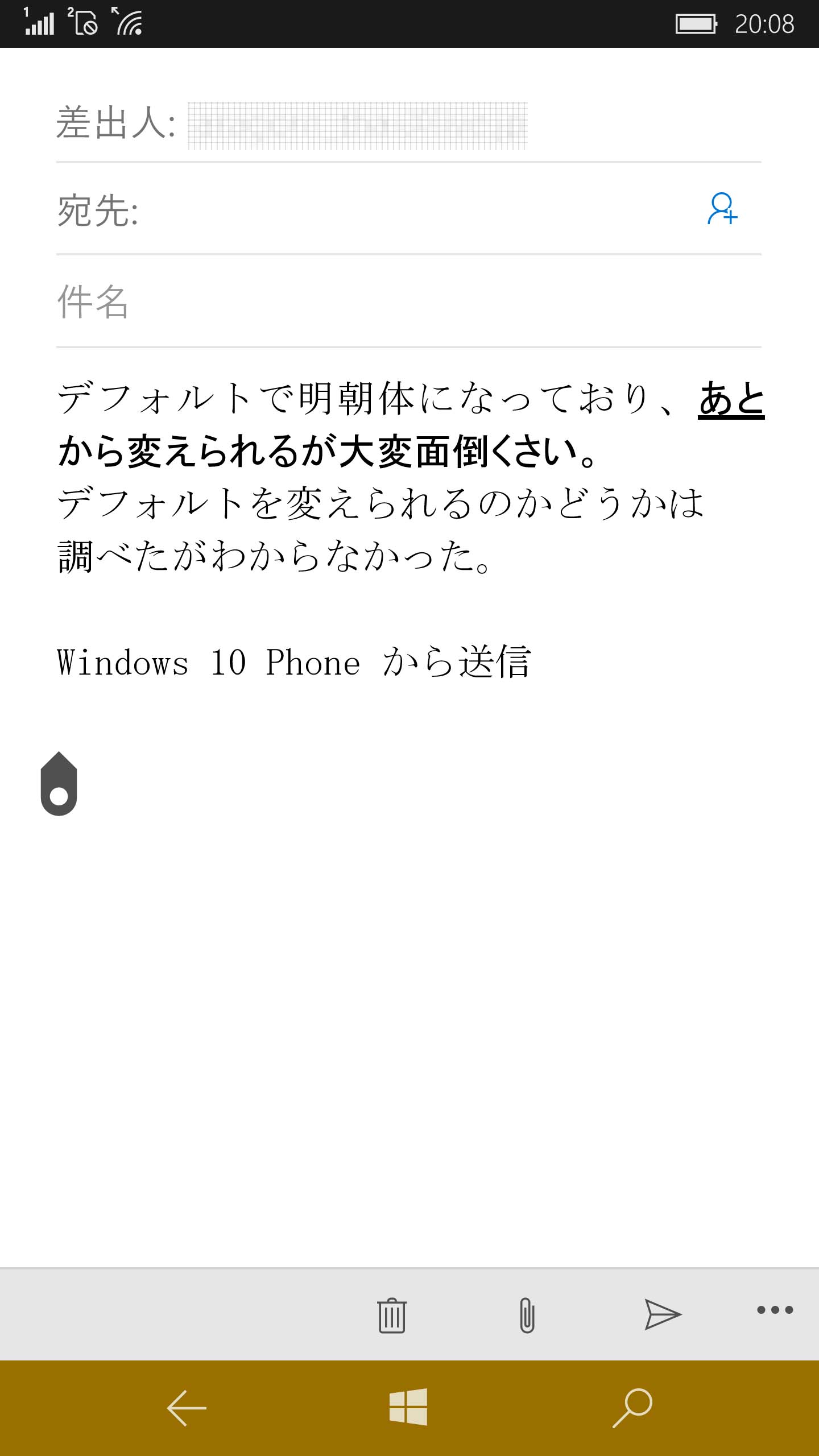
Task: Open the Windows start screen
Action: click(x=408, y=1407)
